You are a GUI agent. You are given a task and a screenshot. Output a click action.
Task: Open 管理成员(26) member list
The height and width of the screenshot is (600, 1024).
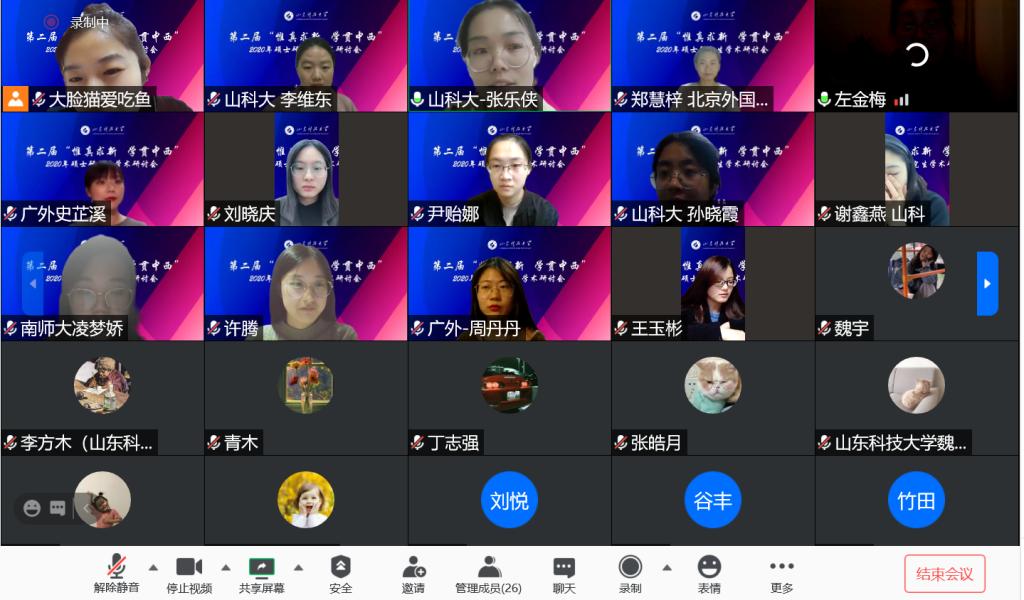coord(488,572)
